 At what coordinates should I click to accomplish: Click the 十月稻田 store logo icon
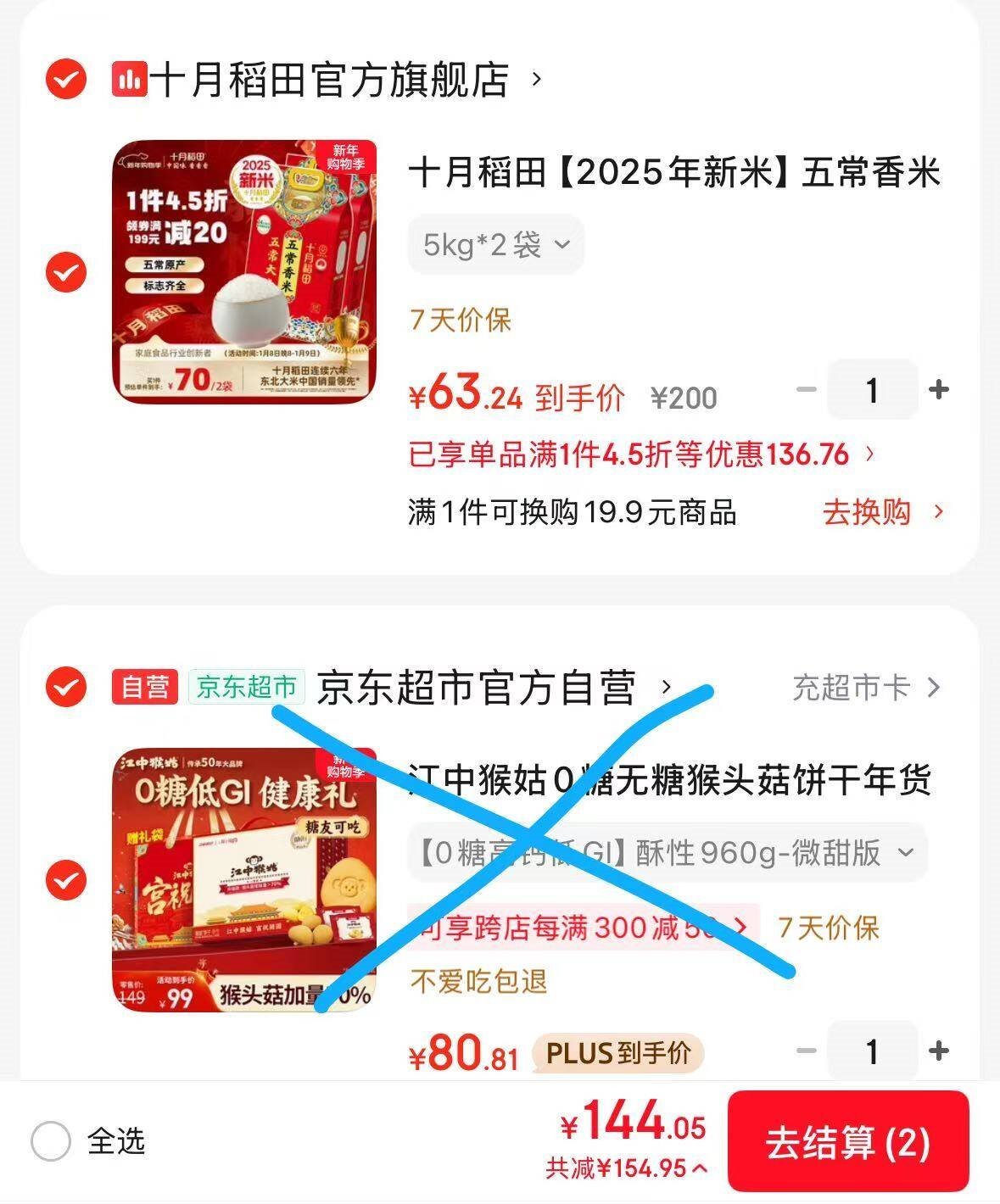pos(129,81)
